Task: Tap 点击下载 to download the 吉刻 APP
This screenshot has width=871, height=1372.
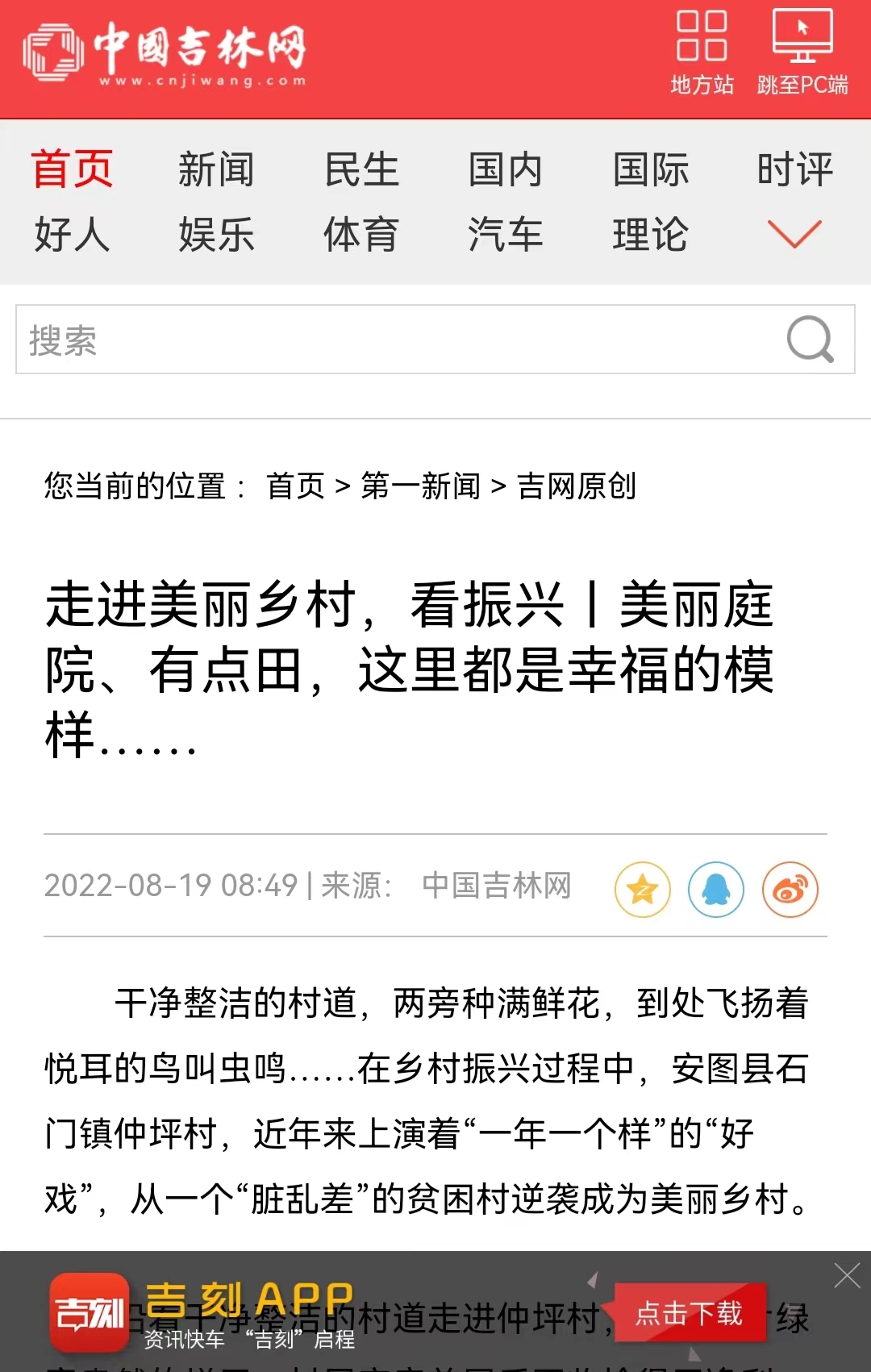Action: tap(689, 1313)
